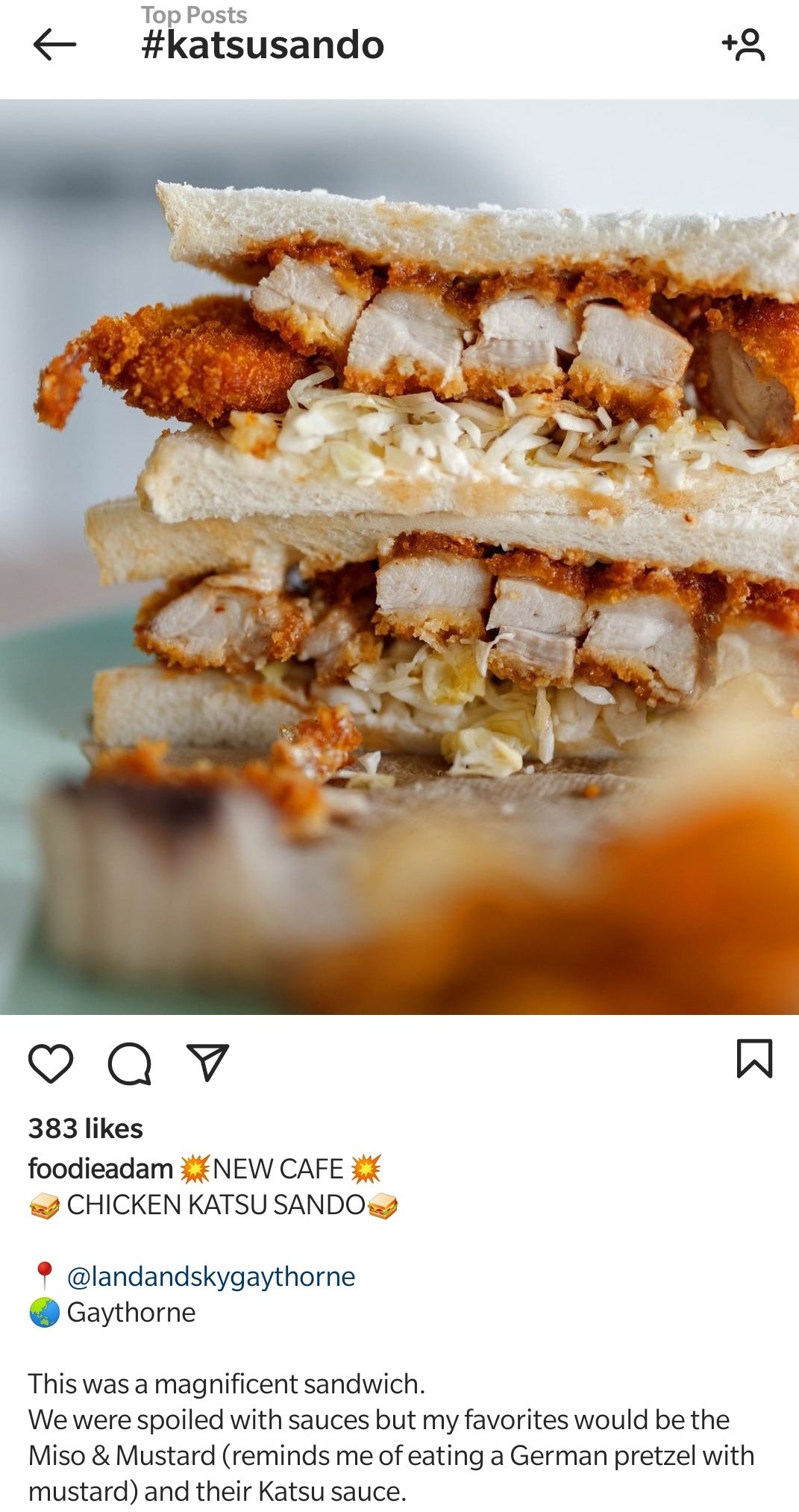Like the chicken katsu sando post
799x1512 pixels.
pyautogui.click(x=51, y=1063)
